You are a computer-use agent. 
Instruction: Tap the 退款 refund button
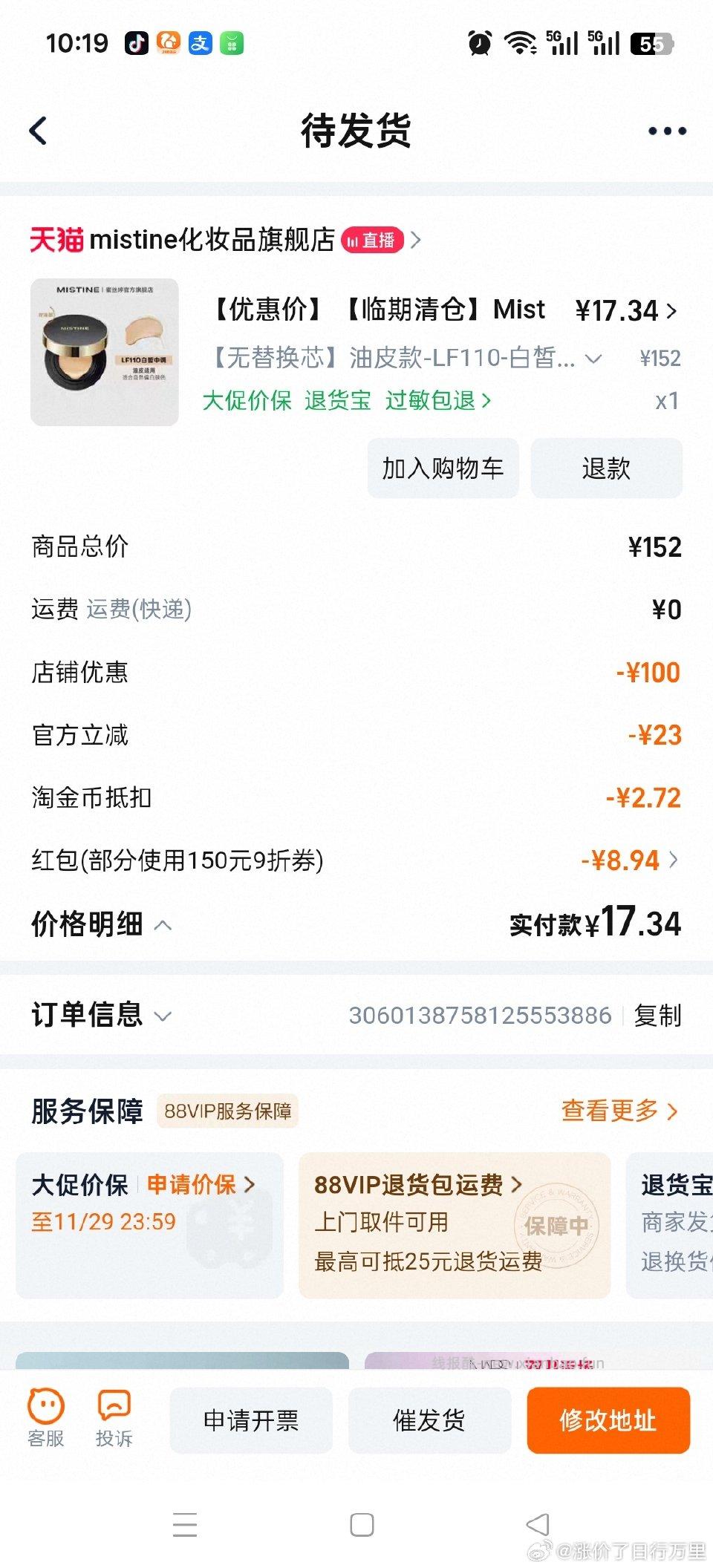pos(606,468)
